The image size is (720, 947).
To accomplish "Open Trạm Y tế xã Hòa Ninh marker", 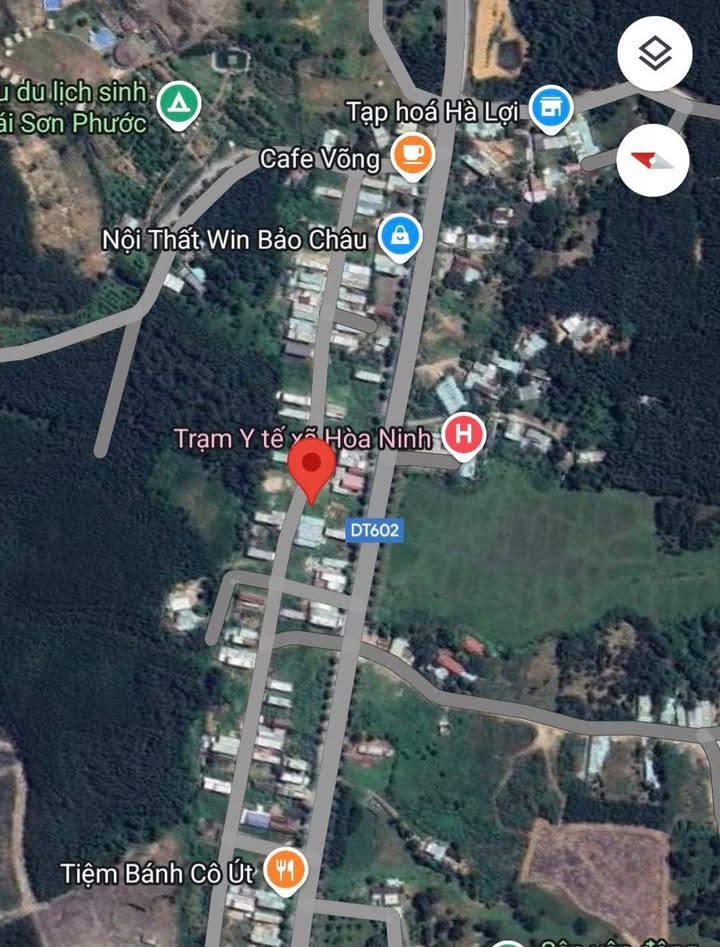I will [x=464, y=435].
